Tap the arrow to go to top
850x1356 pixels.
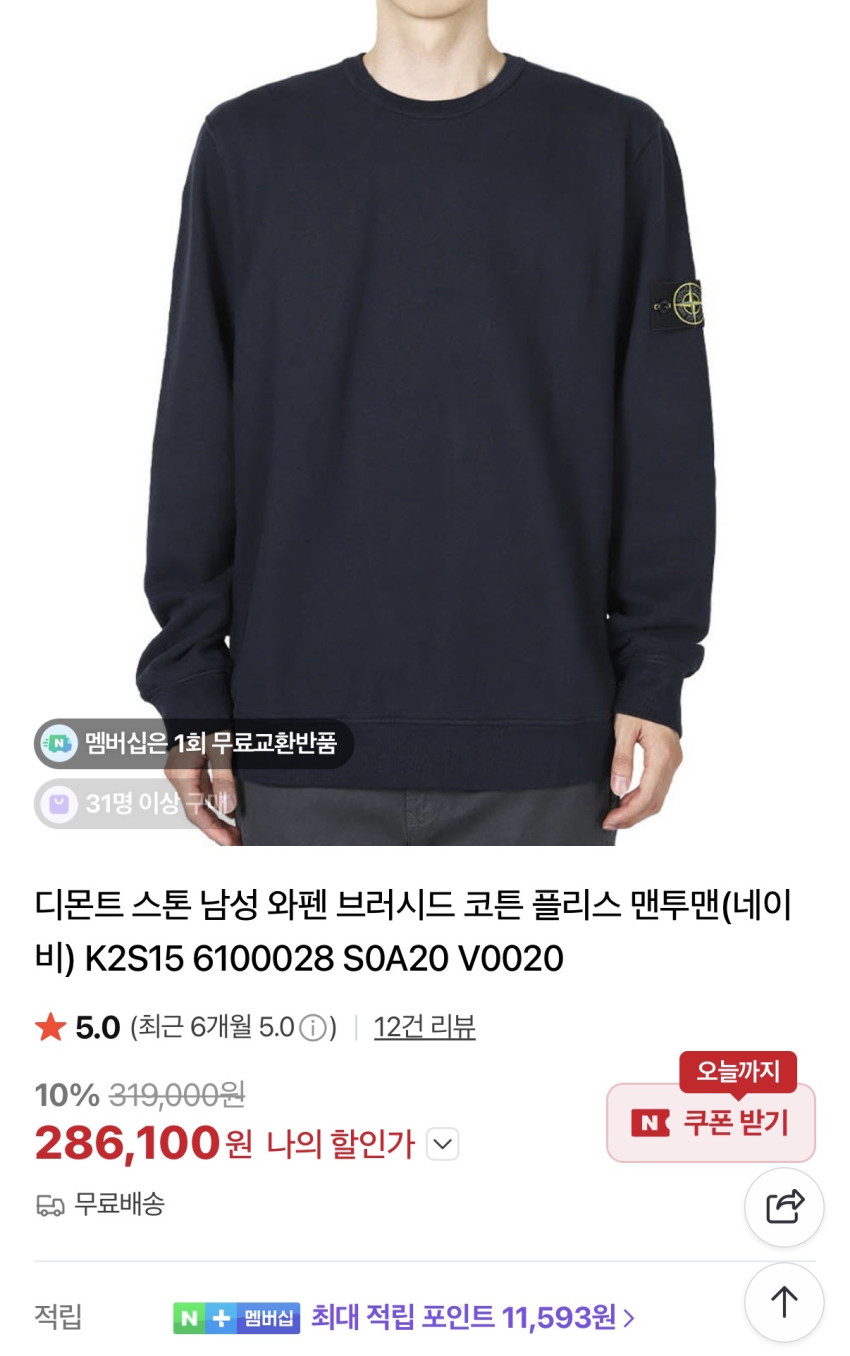(784, 1302)
